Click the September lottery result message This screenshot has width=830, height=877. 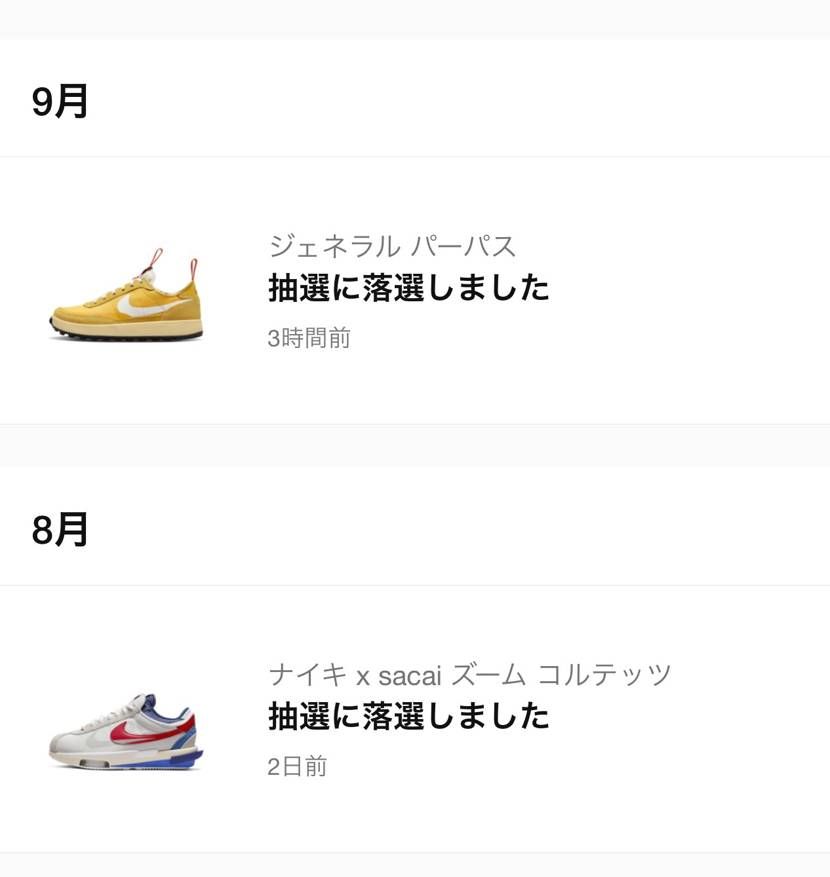tap(410, 289)
